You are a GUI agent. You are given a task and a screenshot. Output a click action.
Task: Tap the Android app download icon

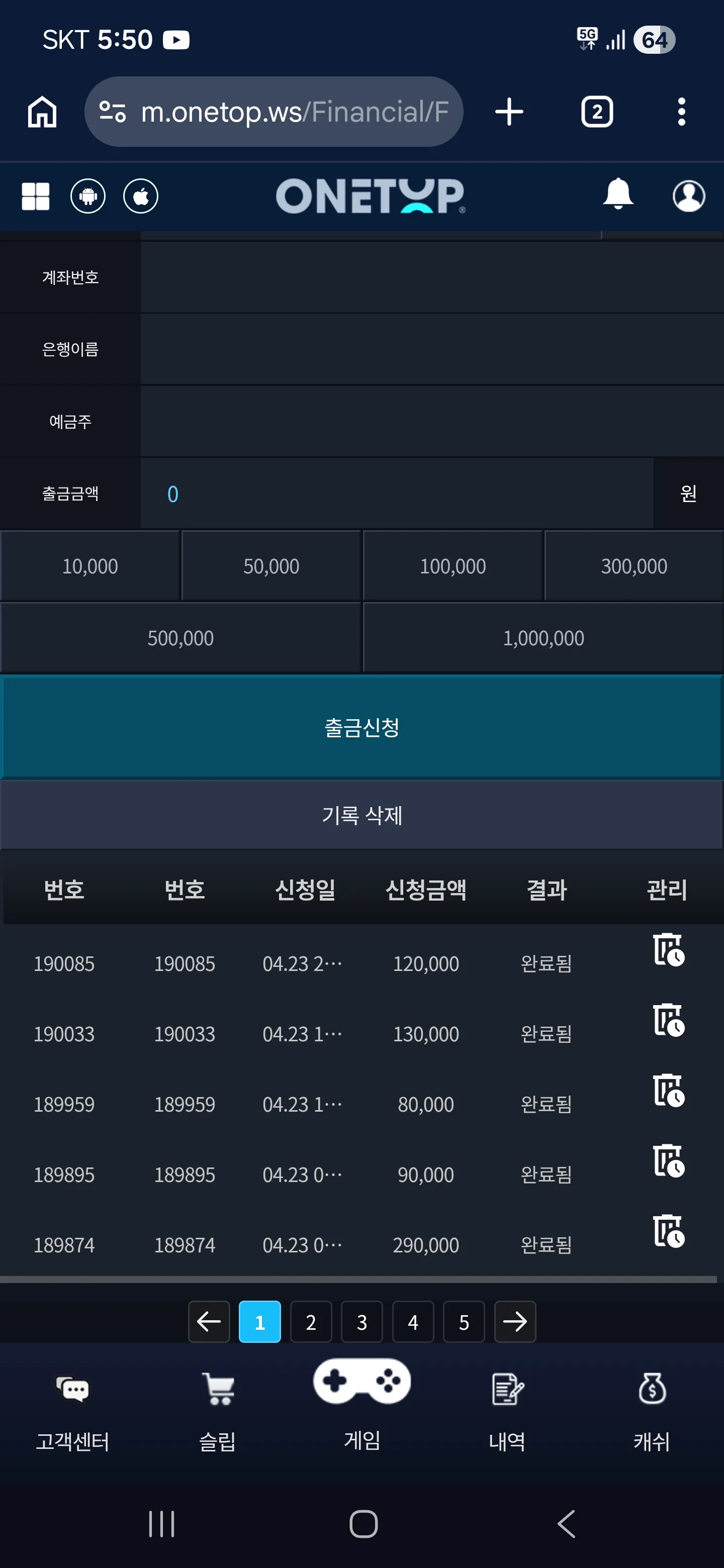(88, 196)
